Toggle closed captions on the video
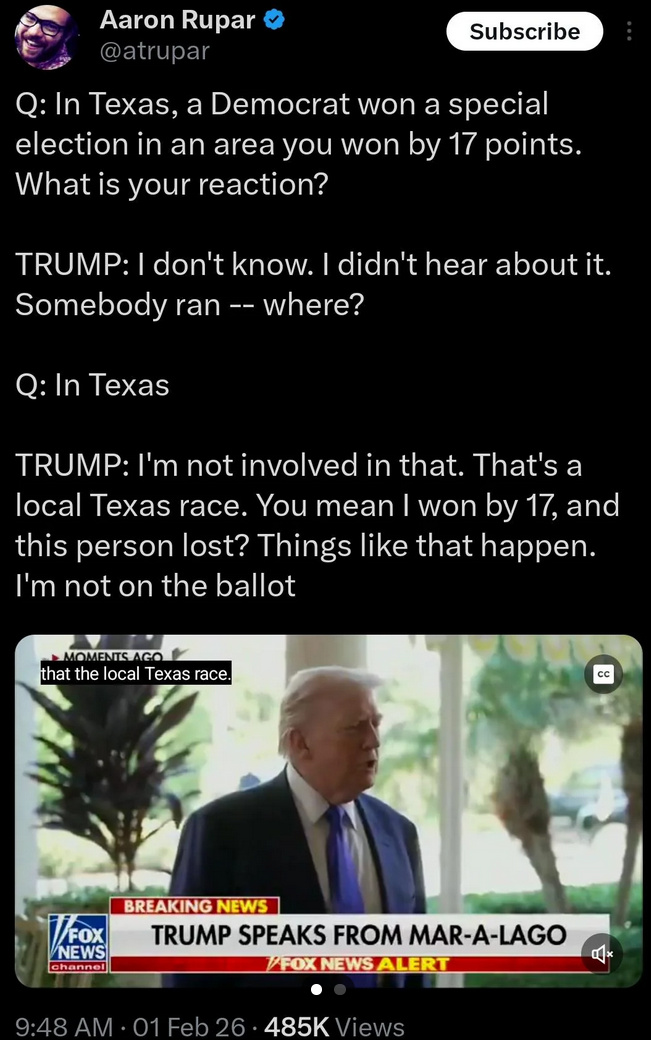Image resolution: width=651 pixels, height=1040 pixels. pos(603,675)
